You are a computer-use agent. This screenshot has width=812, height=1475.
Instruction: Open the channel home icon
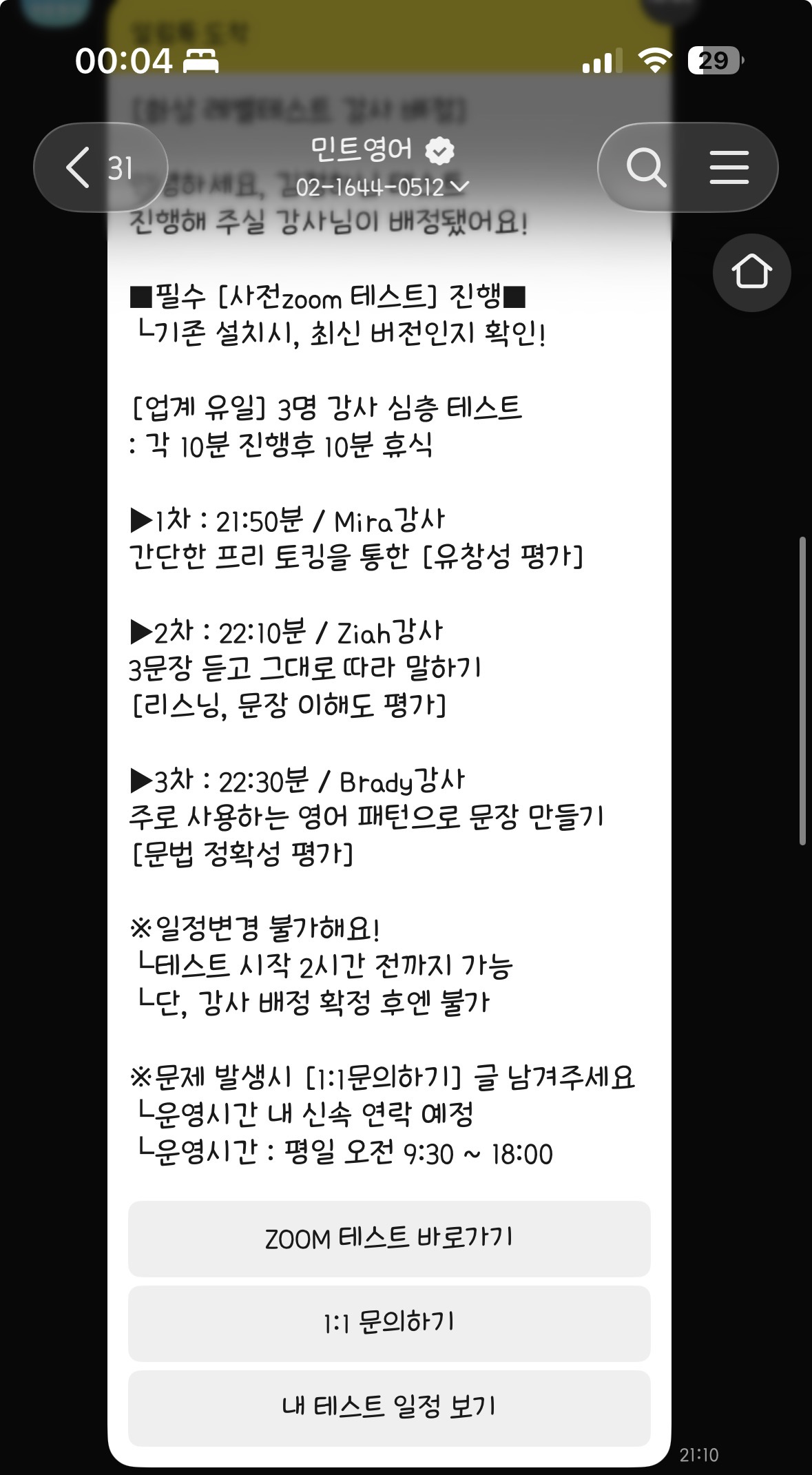(751, 272)
